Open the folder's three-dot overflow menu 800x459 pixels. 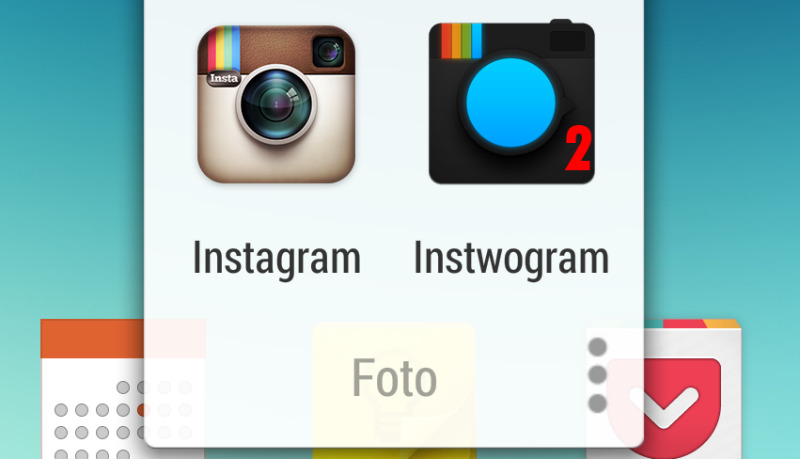pyautogui.click(x=598, y=375)
